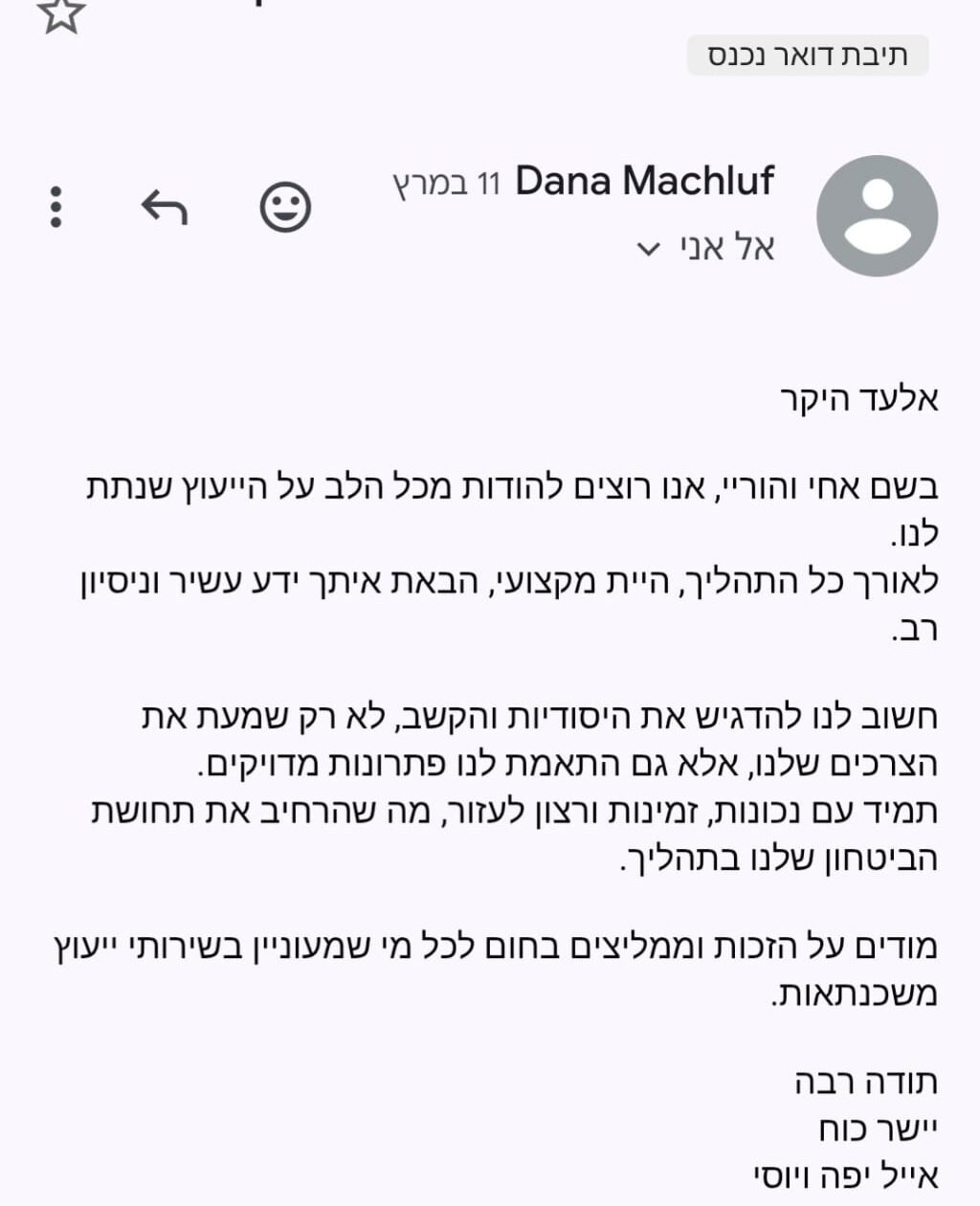Screen dimensions: 980x1206
Task: Star this email
Action: coord(61,13)
